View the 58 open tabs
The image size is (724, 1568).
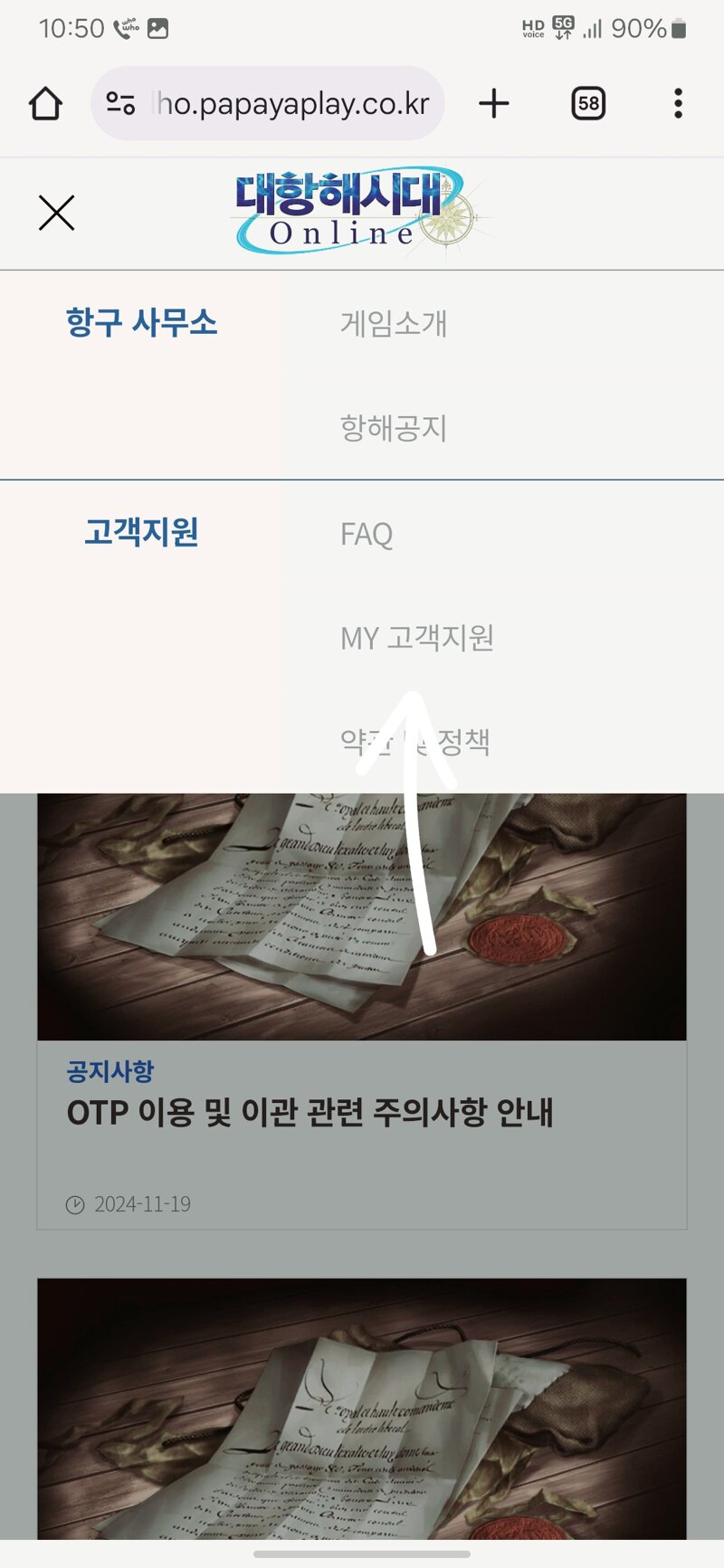588,104
